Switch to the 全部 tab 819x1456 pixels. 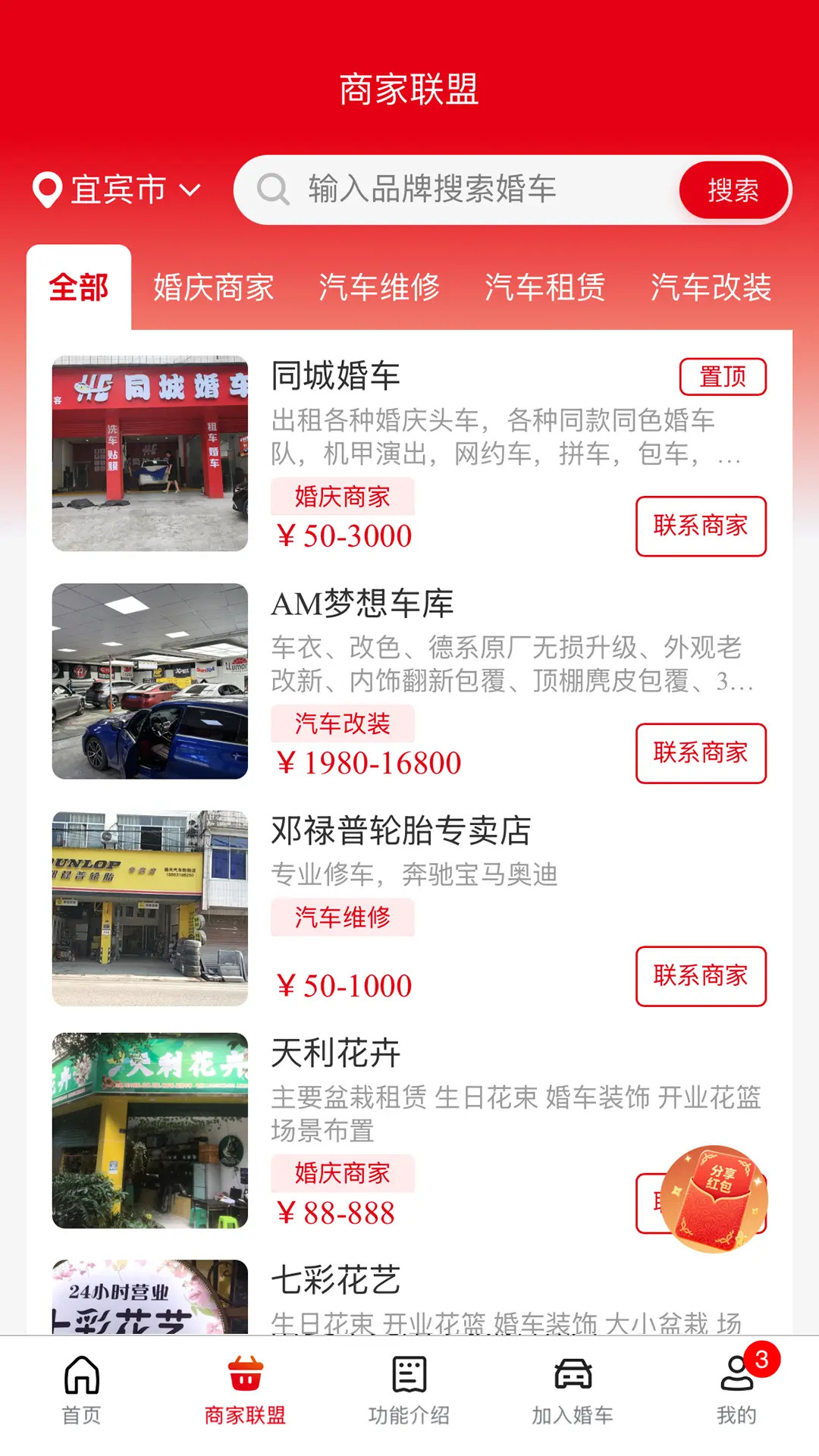pyautogui.click(x=78, y=289)
